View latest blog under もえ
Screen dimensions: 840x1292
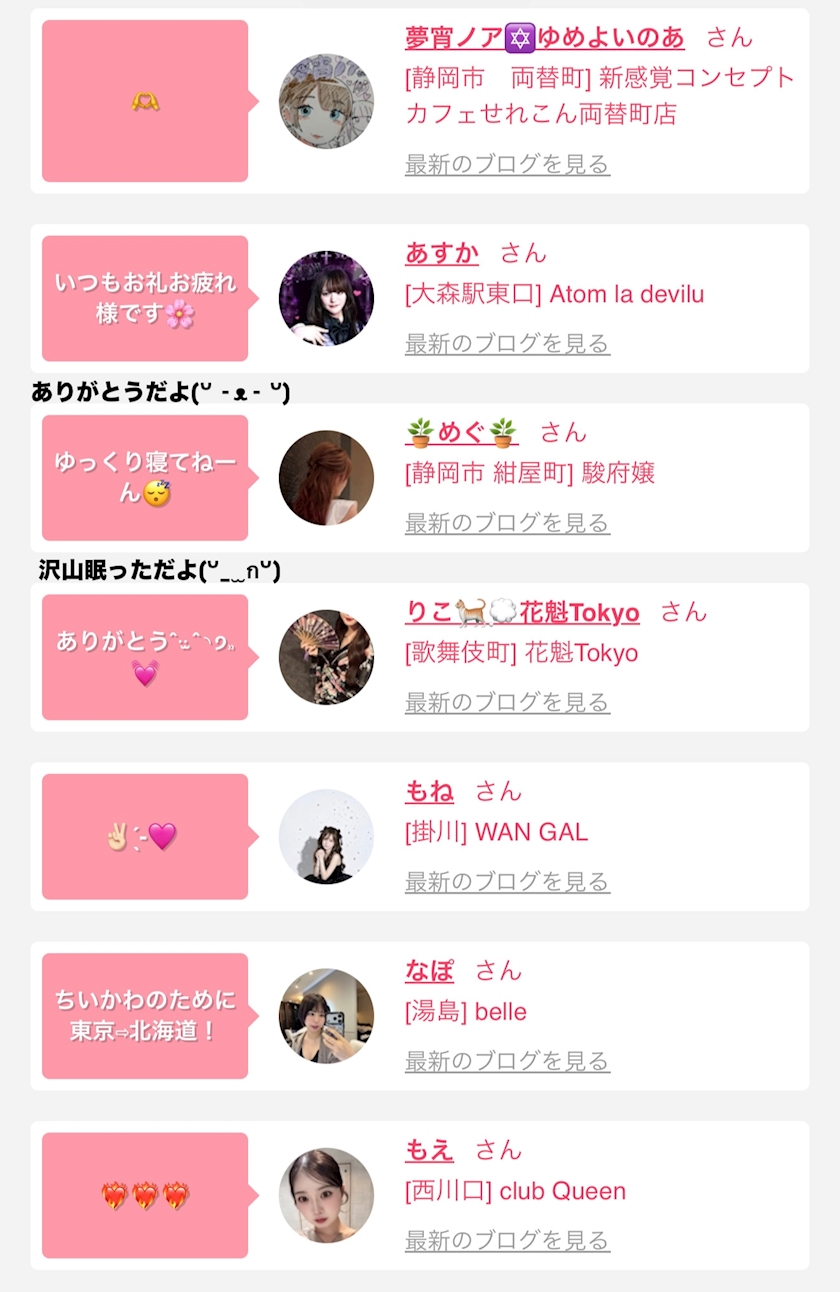point(507,1241)
